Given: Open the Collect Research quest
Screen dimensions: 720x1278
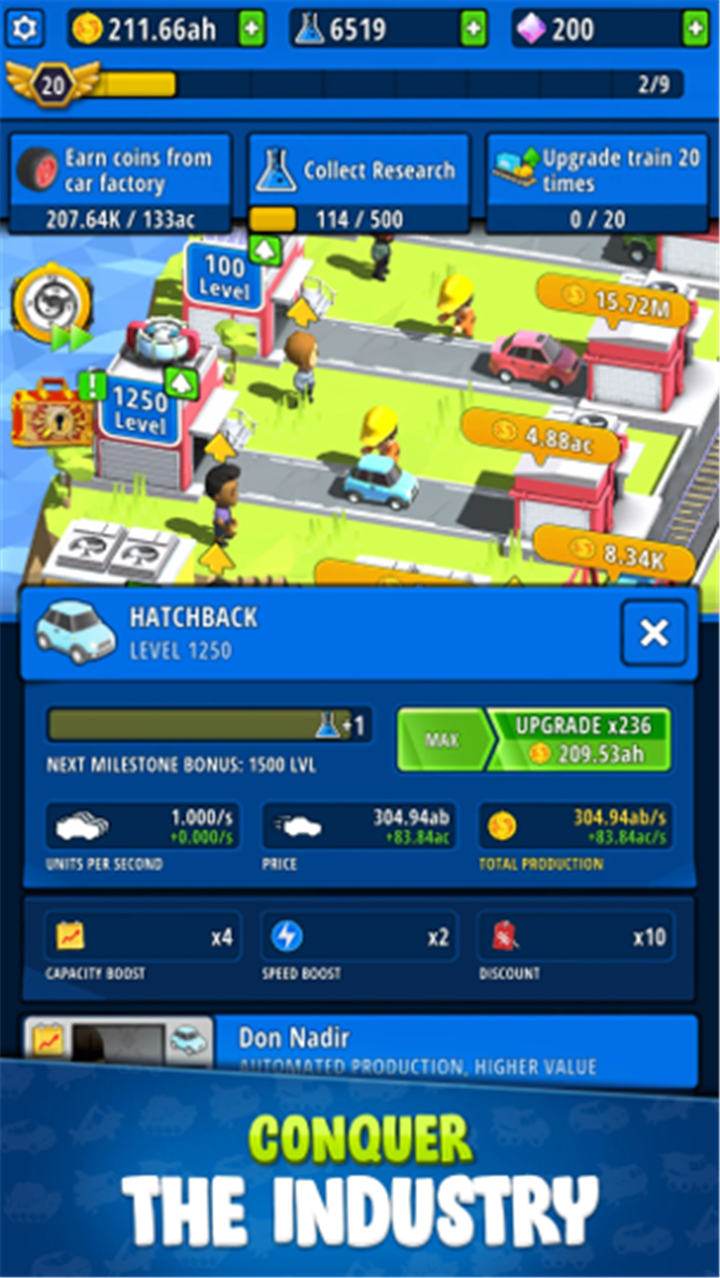Looking at the screenshot, I should [359, 184].
